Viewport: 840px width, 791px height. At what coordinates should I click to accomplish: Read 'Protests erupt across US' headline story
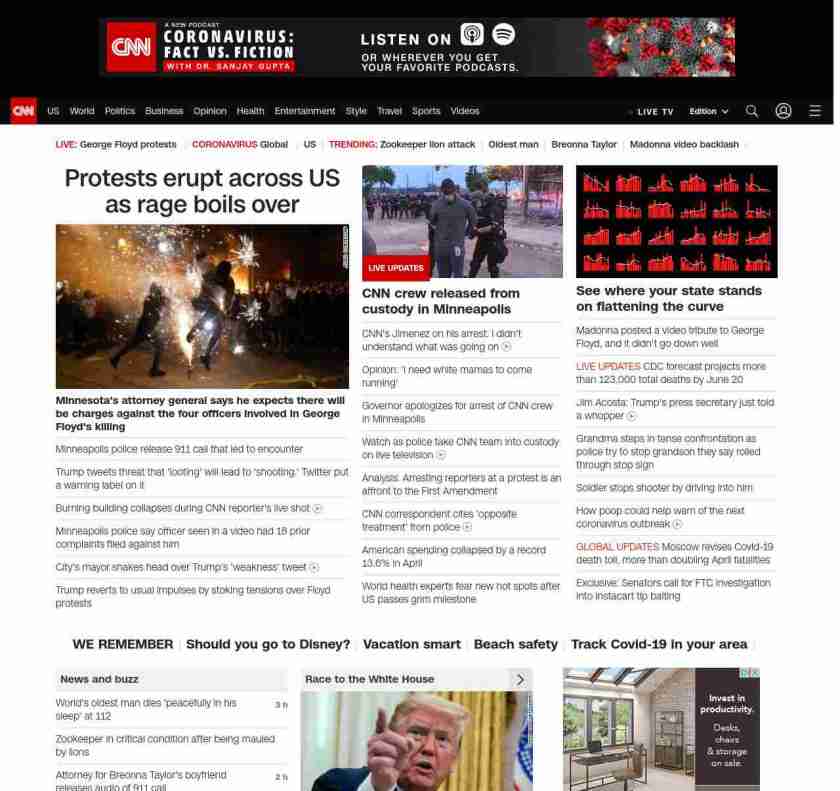click(x=202, y=191)
